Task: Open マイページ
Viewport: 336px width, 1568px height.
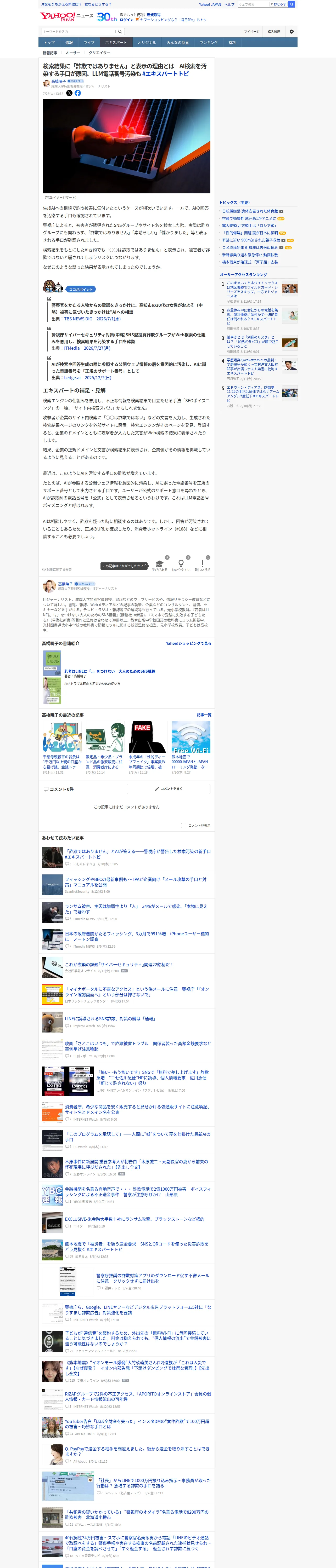Action: click(251, 32)
